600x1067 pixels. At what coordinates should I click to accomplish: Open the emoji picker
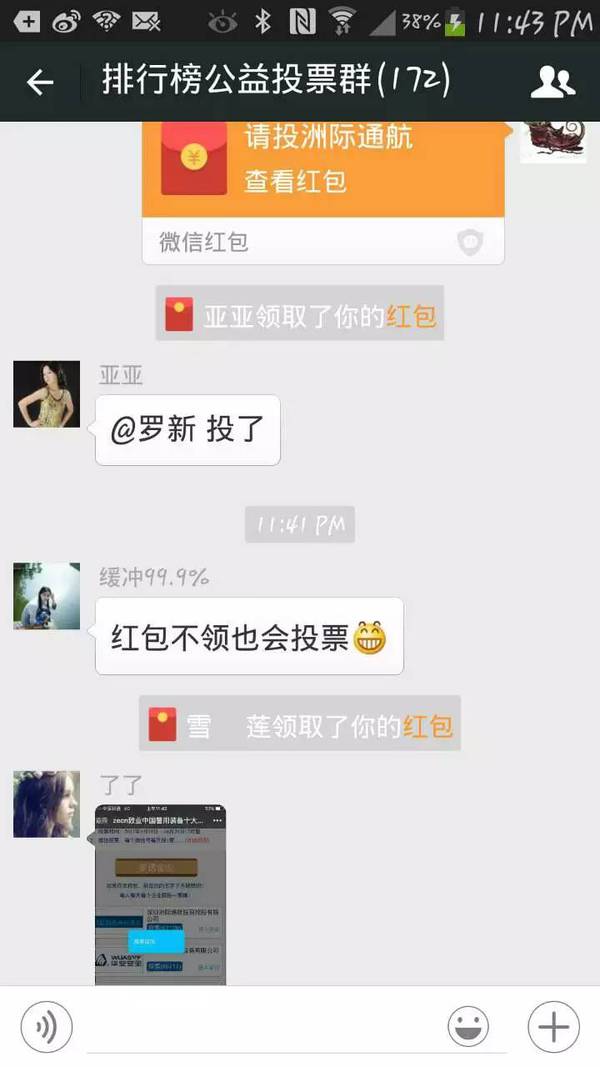click(467, 1026)
